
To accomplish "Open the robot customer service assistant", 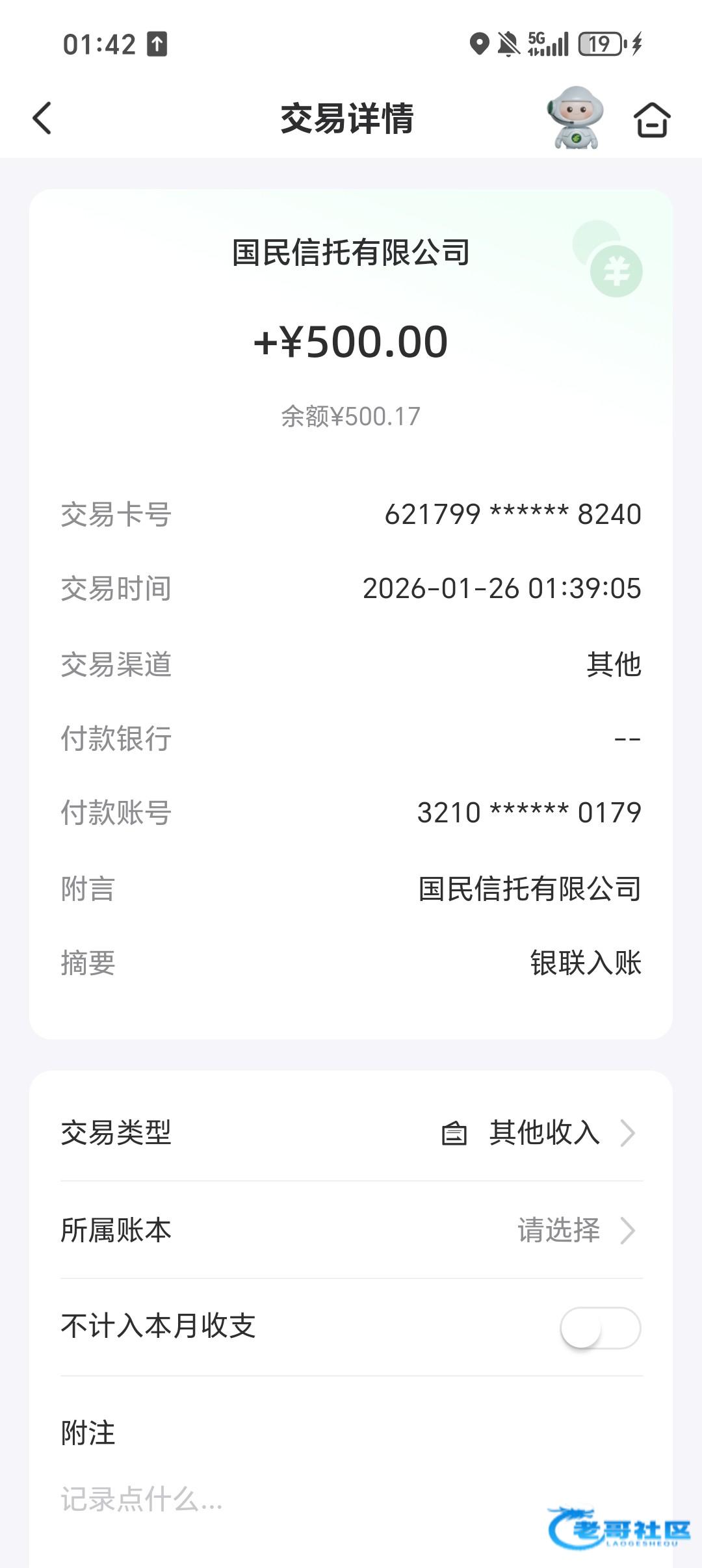I will tap(575, 118).
